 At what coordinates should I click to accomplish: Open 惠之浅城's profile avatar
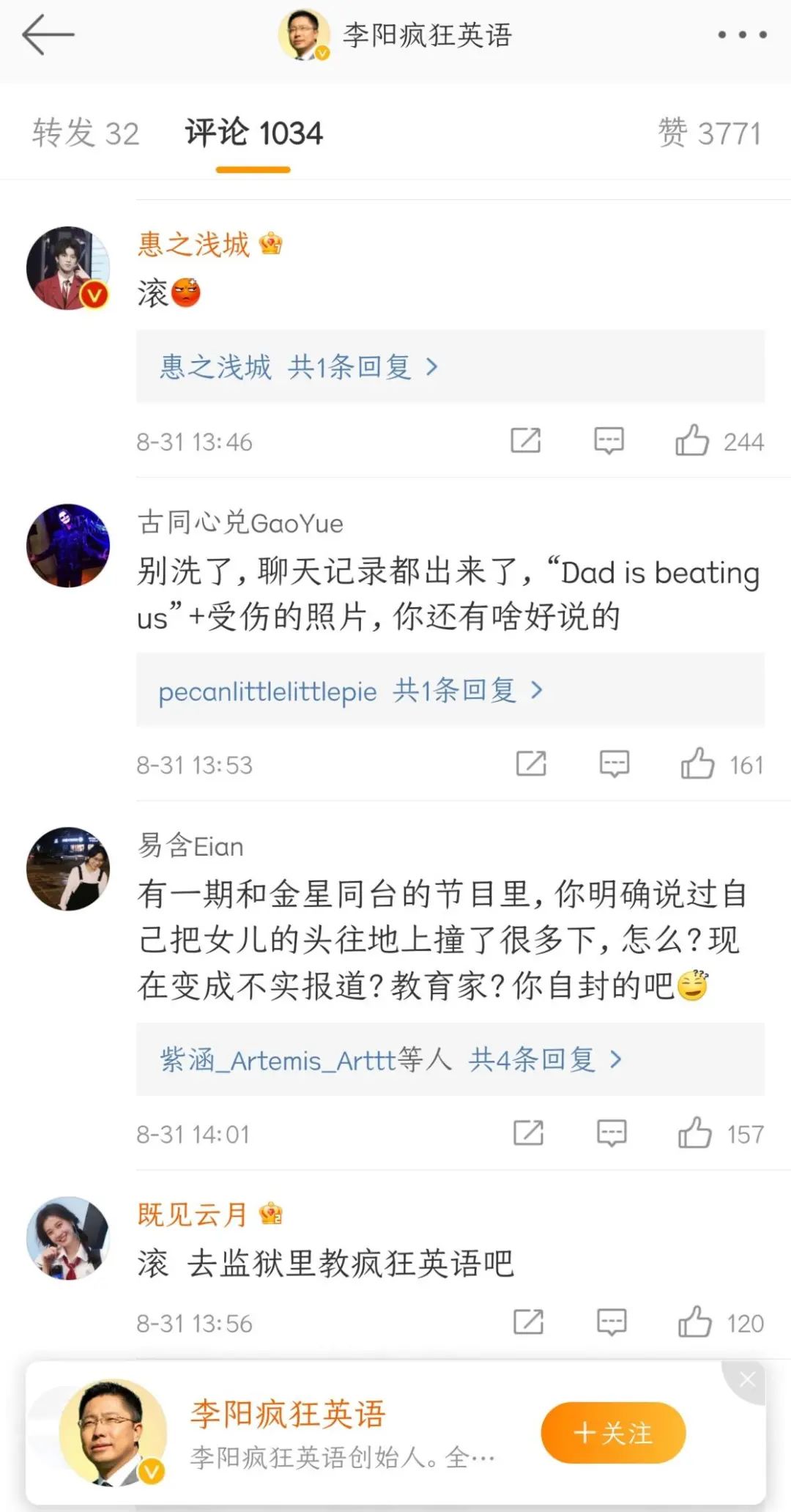[x=68, y=268]
